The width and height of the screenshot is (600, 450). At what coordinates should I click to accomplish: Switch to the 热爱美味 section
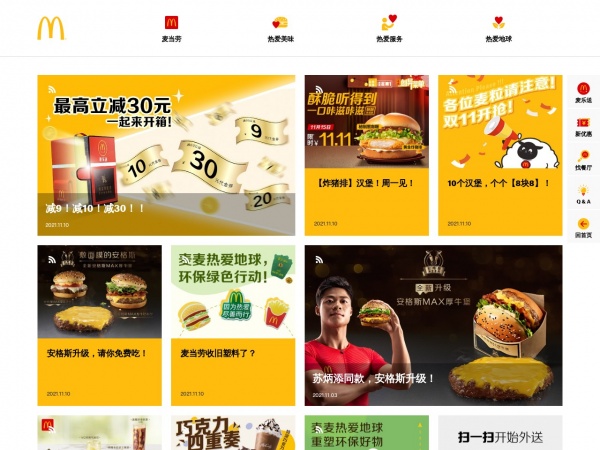[280, 27]
